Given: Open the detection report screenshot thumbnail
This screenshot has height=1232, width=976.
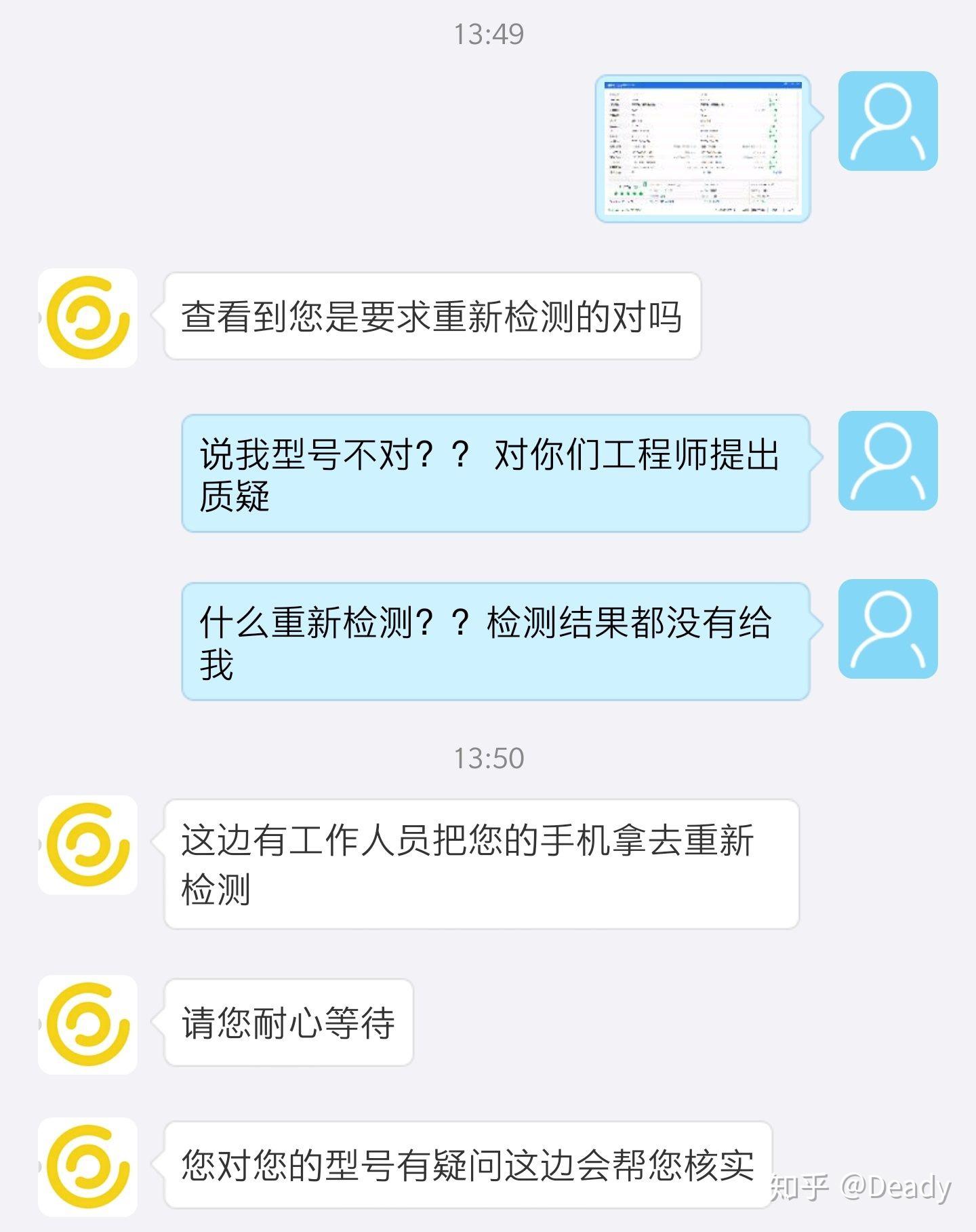Looking at the screenshot, I should (x=701, y=149).
